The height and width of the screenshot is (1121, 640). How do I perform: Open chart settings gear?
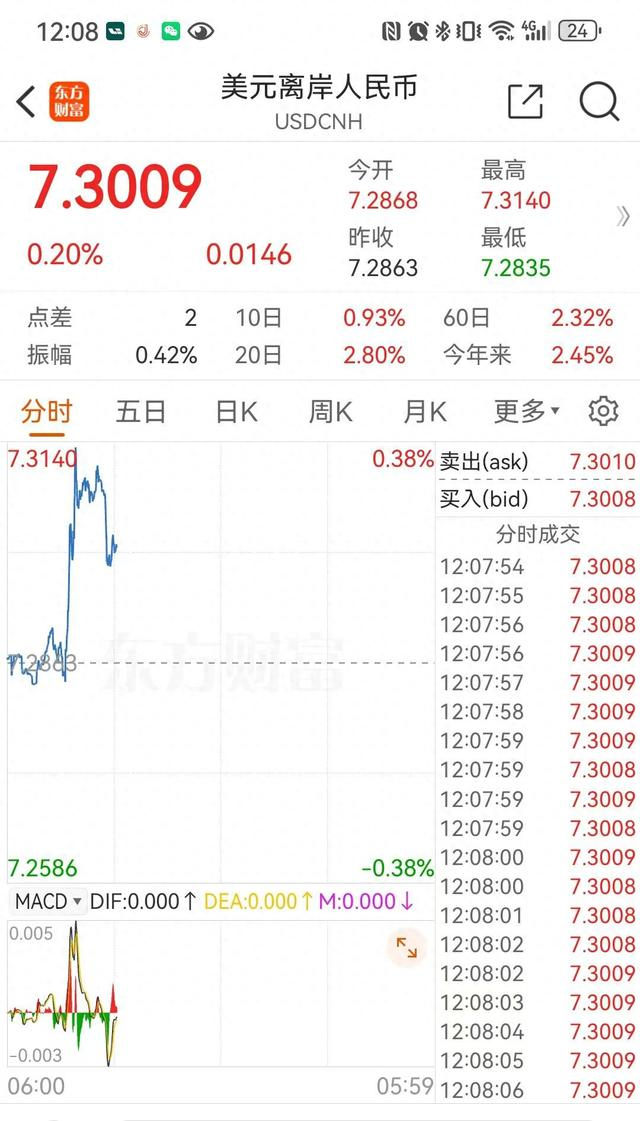603,411
